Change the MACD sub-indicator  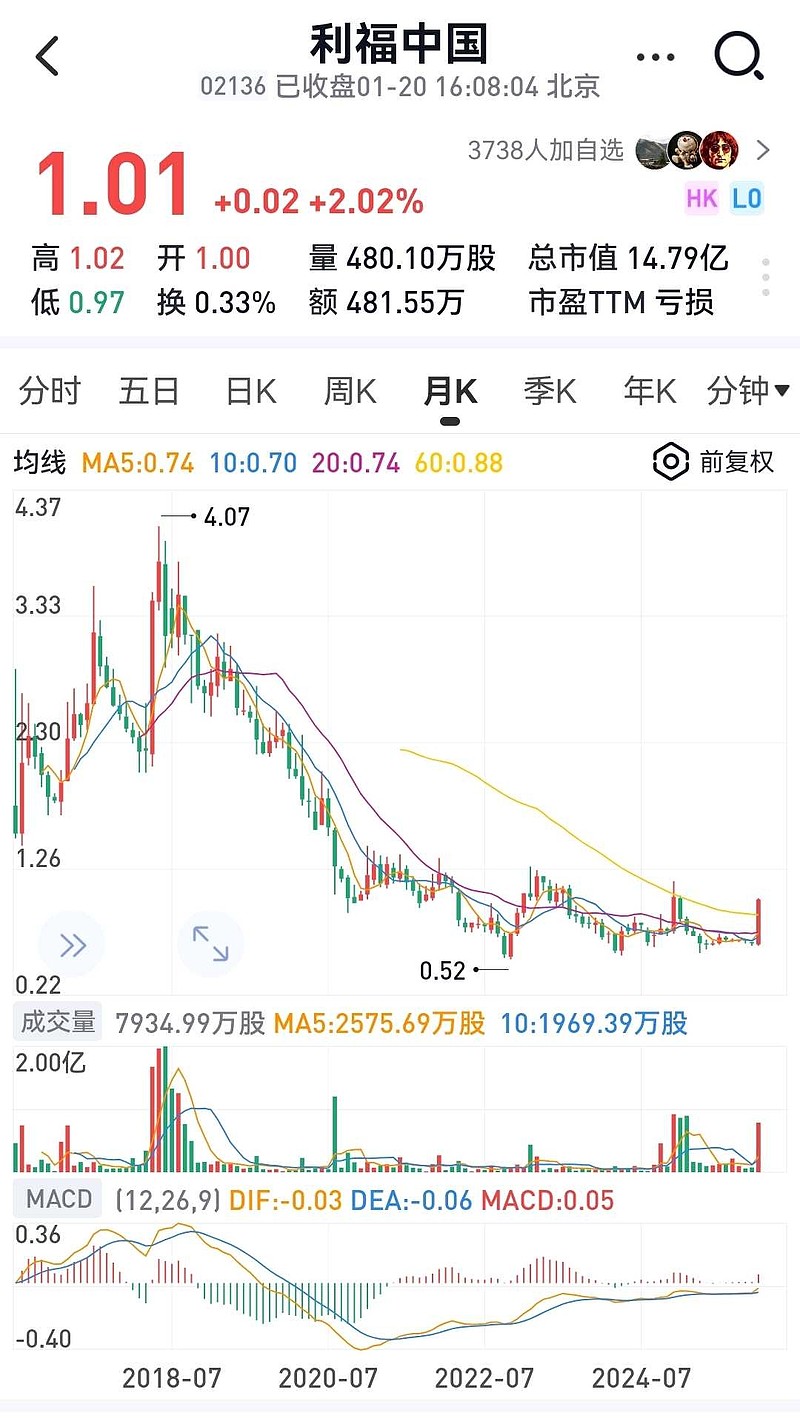[x=59, y=1199]
